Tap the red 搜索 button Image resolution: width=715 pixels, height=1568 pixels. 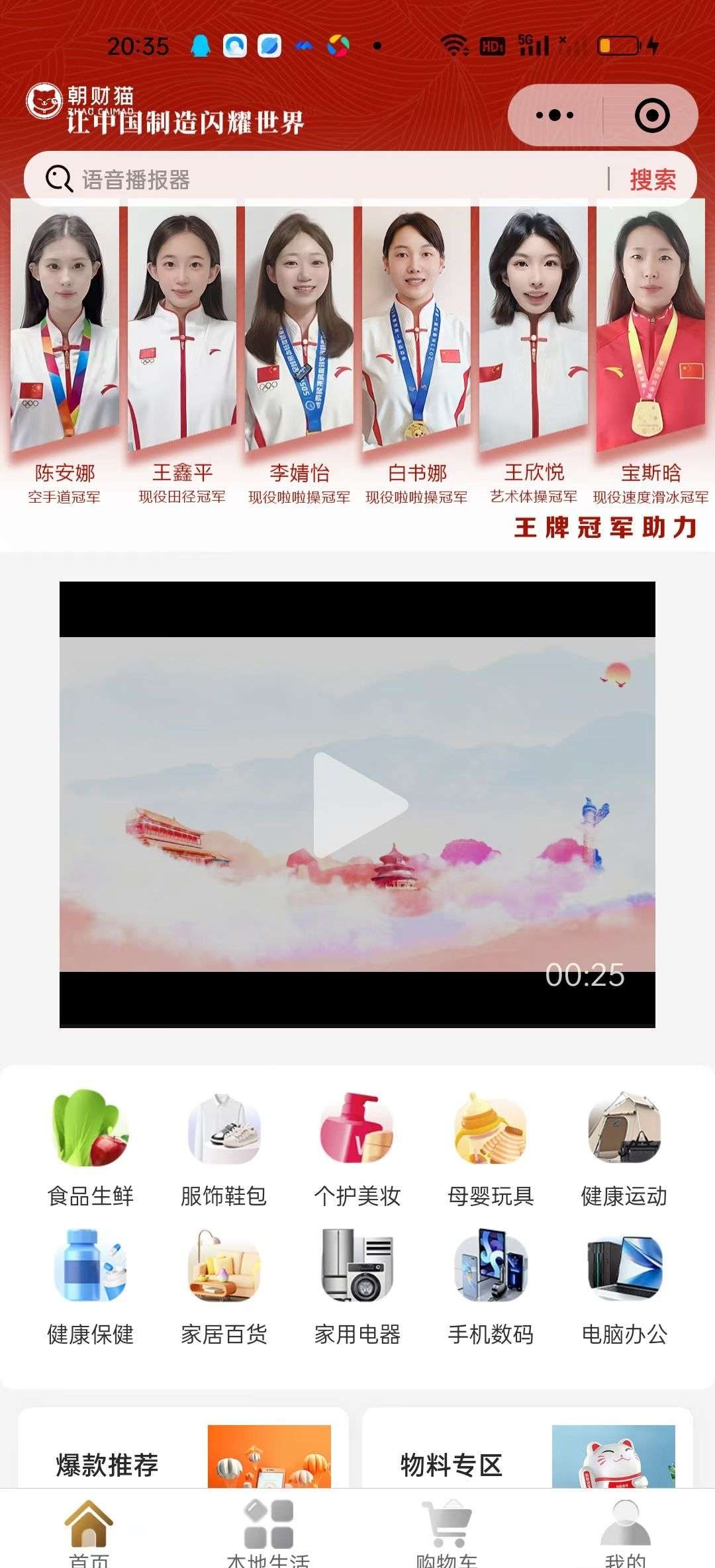[x=653, y=179]
